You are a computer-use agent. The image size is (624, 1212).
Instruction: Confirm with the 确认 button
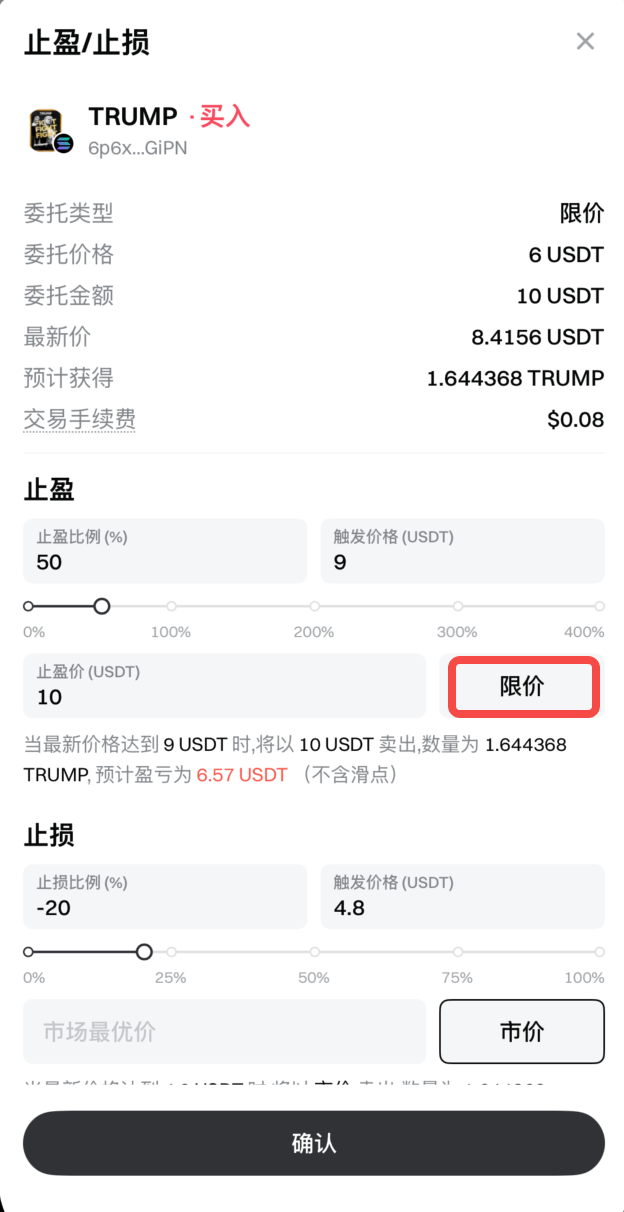313,1143
